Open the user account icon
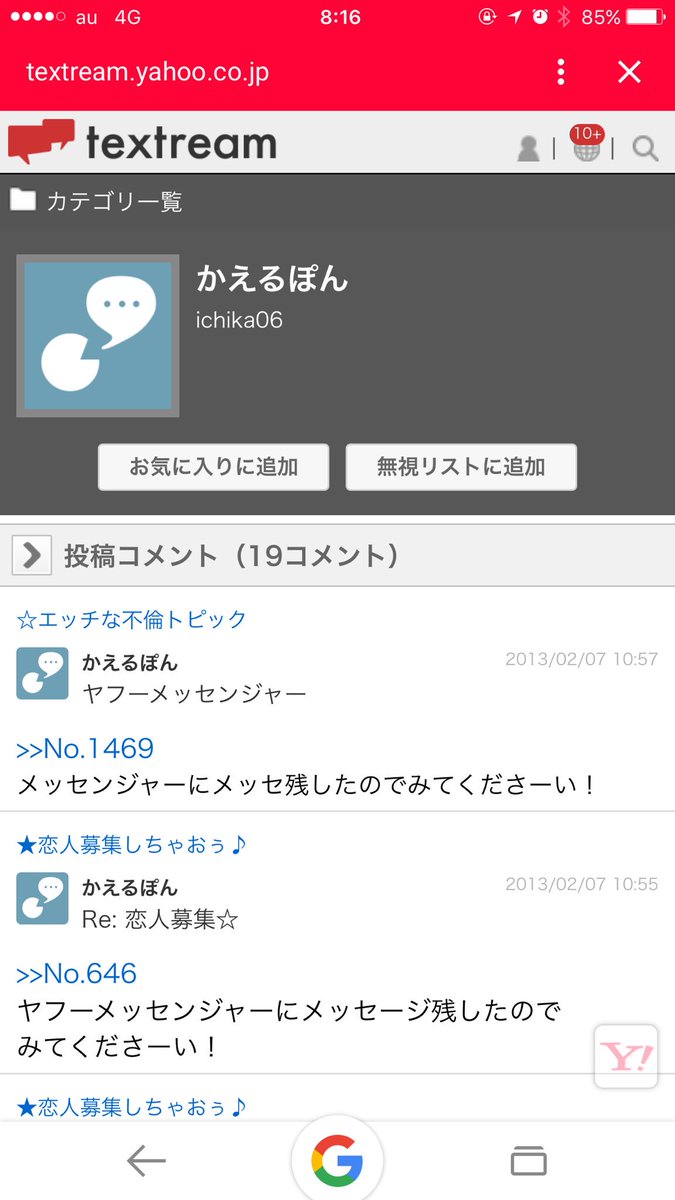Screen dimensions: 675x1200 click(x=528, y=148)
